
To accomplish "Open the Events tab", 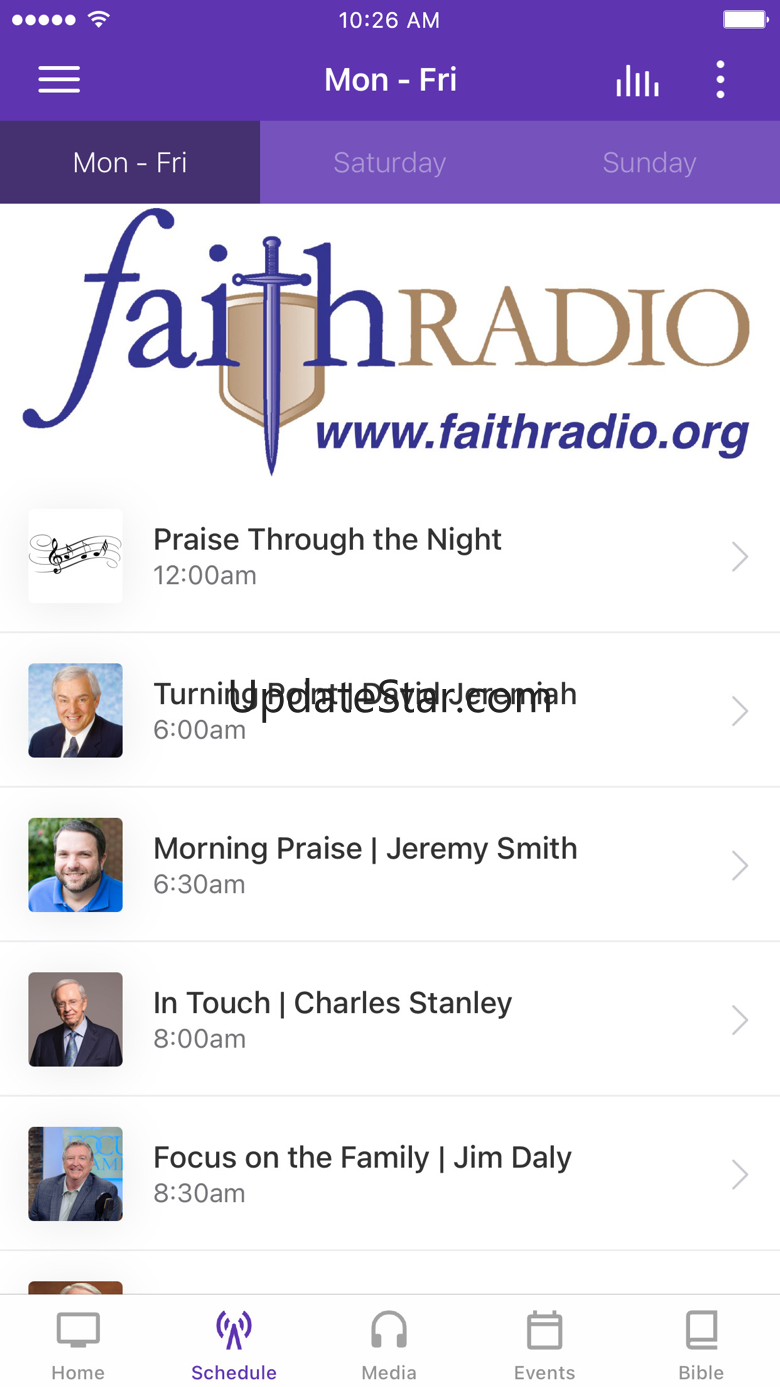I will (544, 1345).
